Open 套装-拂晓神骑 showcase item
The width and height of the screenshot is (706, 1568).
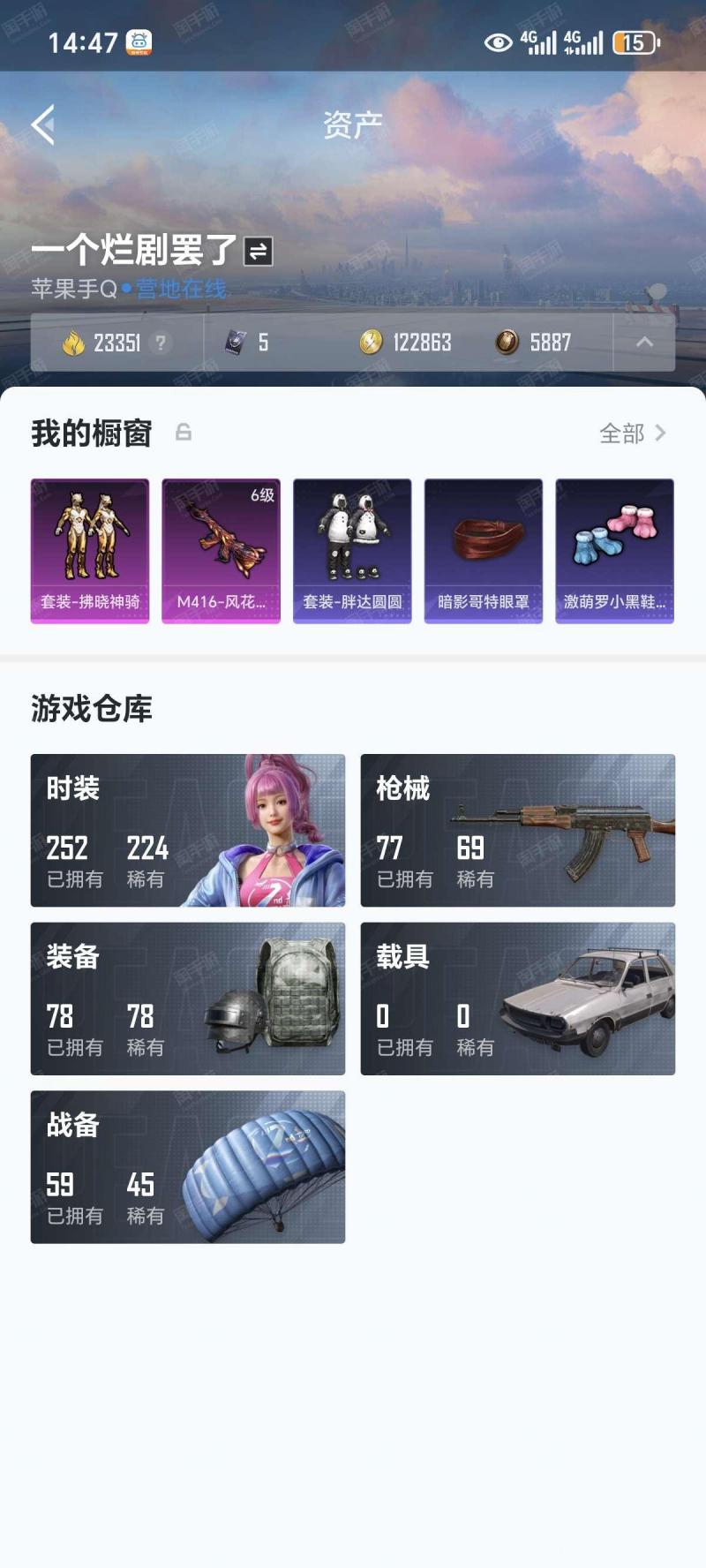[x=90, y=551]
